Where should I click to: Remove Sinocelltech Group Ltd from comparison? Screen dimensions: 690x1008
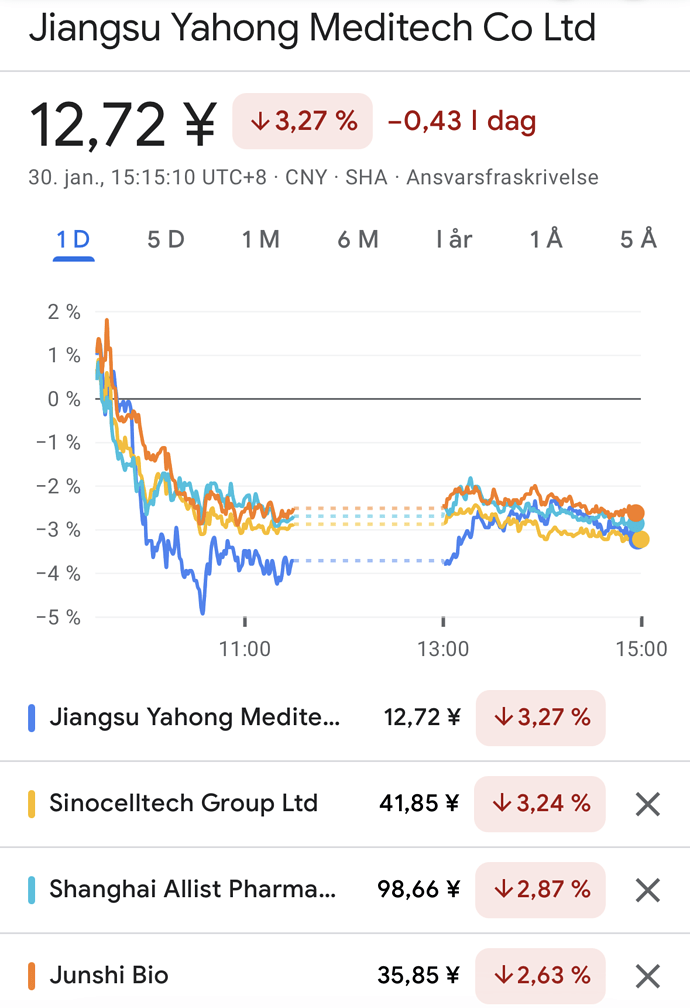pos(648,803)
